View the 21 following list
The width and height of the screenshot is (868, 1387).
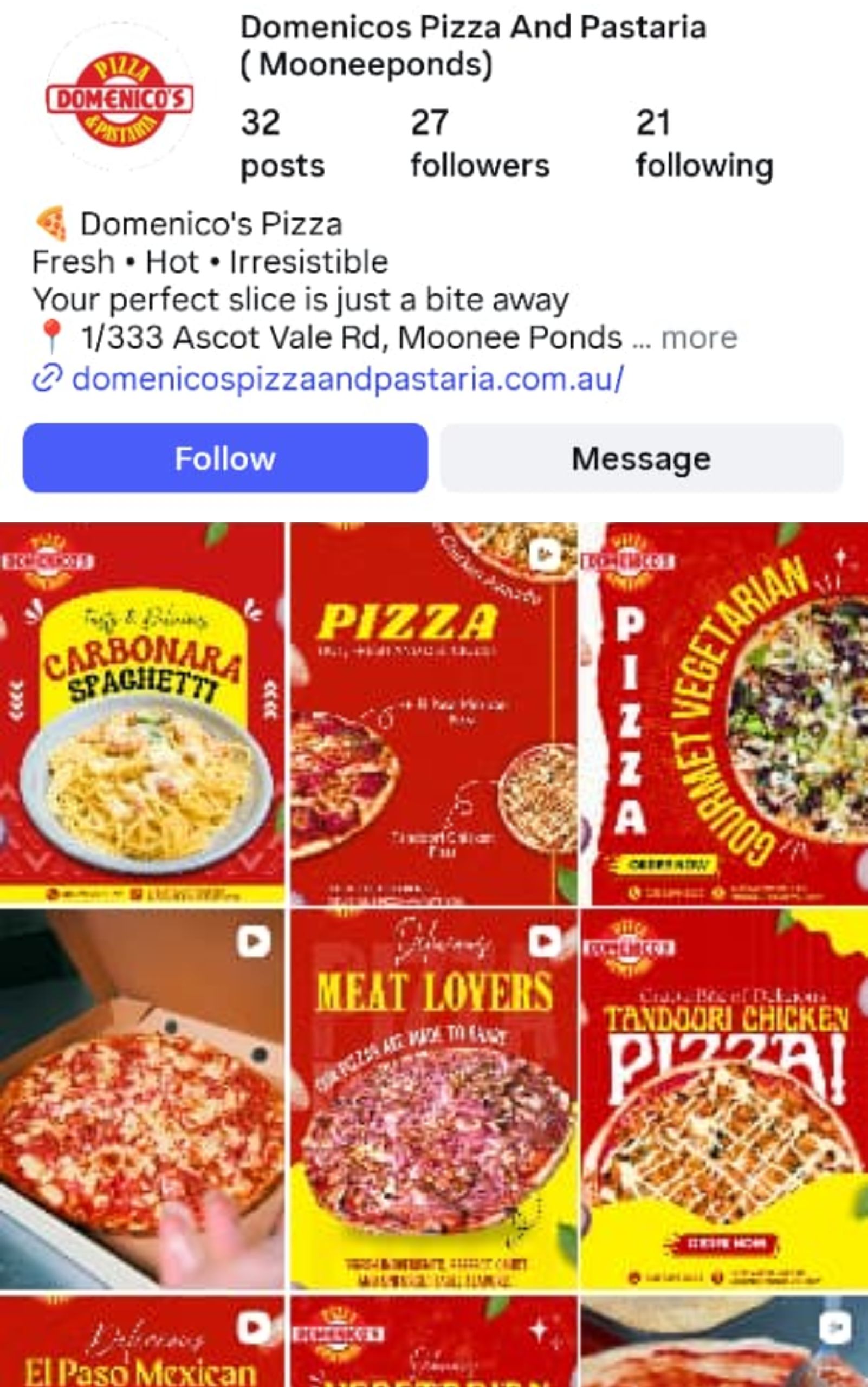coord(704,144)
